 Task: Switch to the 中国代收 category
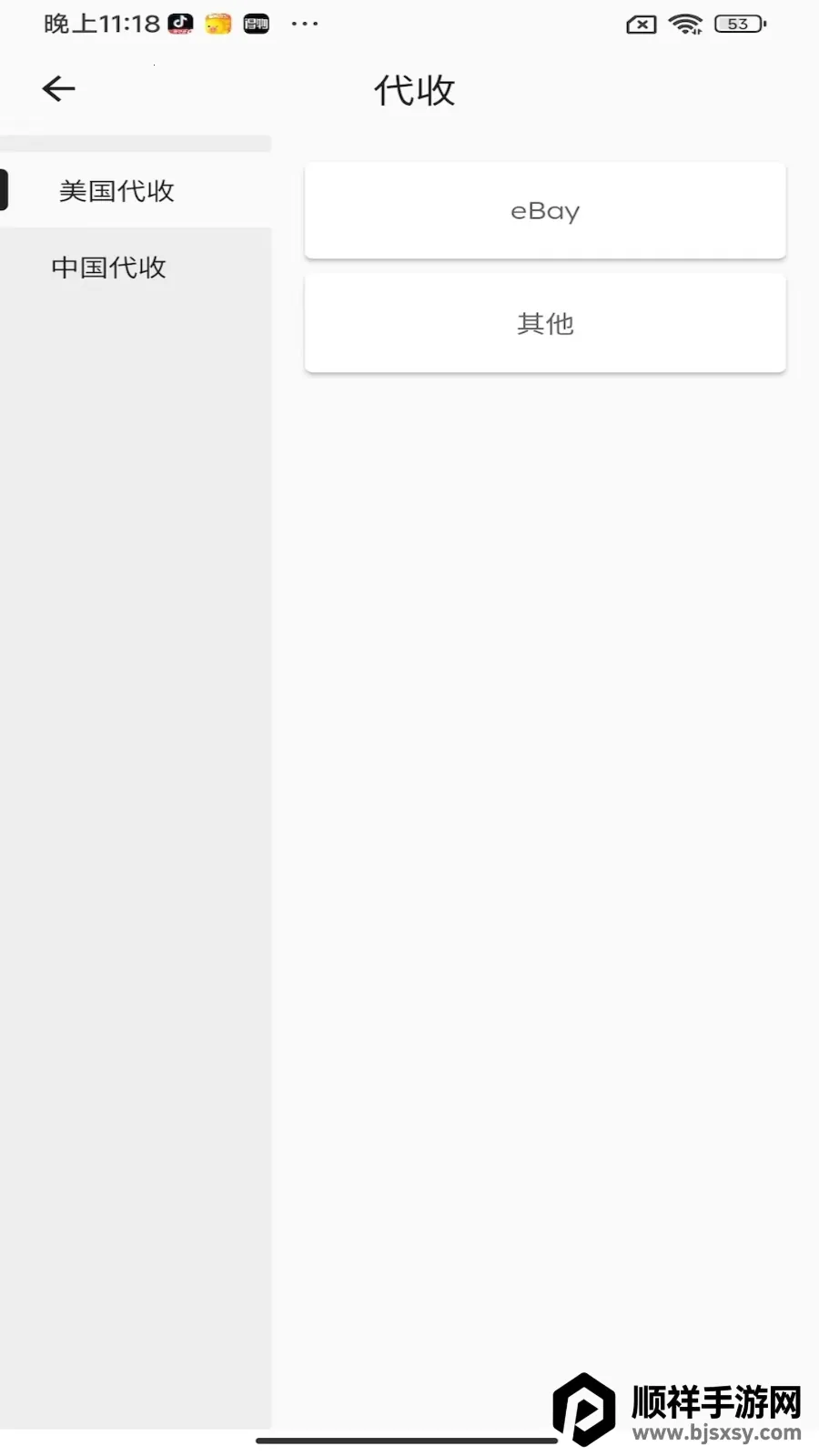pyautogui.click(x=109, y=268)
